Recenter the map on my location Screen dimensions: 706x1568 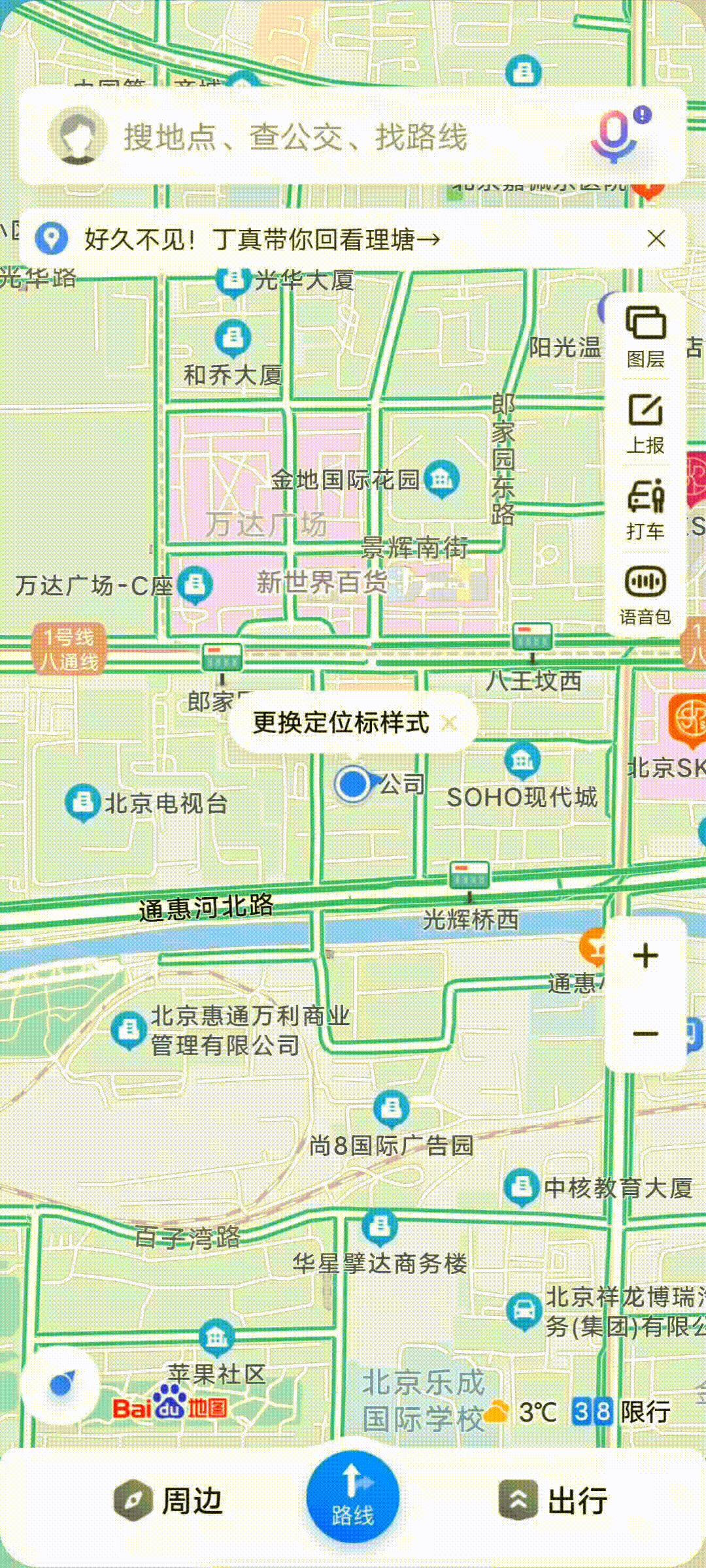61,1384
